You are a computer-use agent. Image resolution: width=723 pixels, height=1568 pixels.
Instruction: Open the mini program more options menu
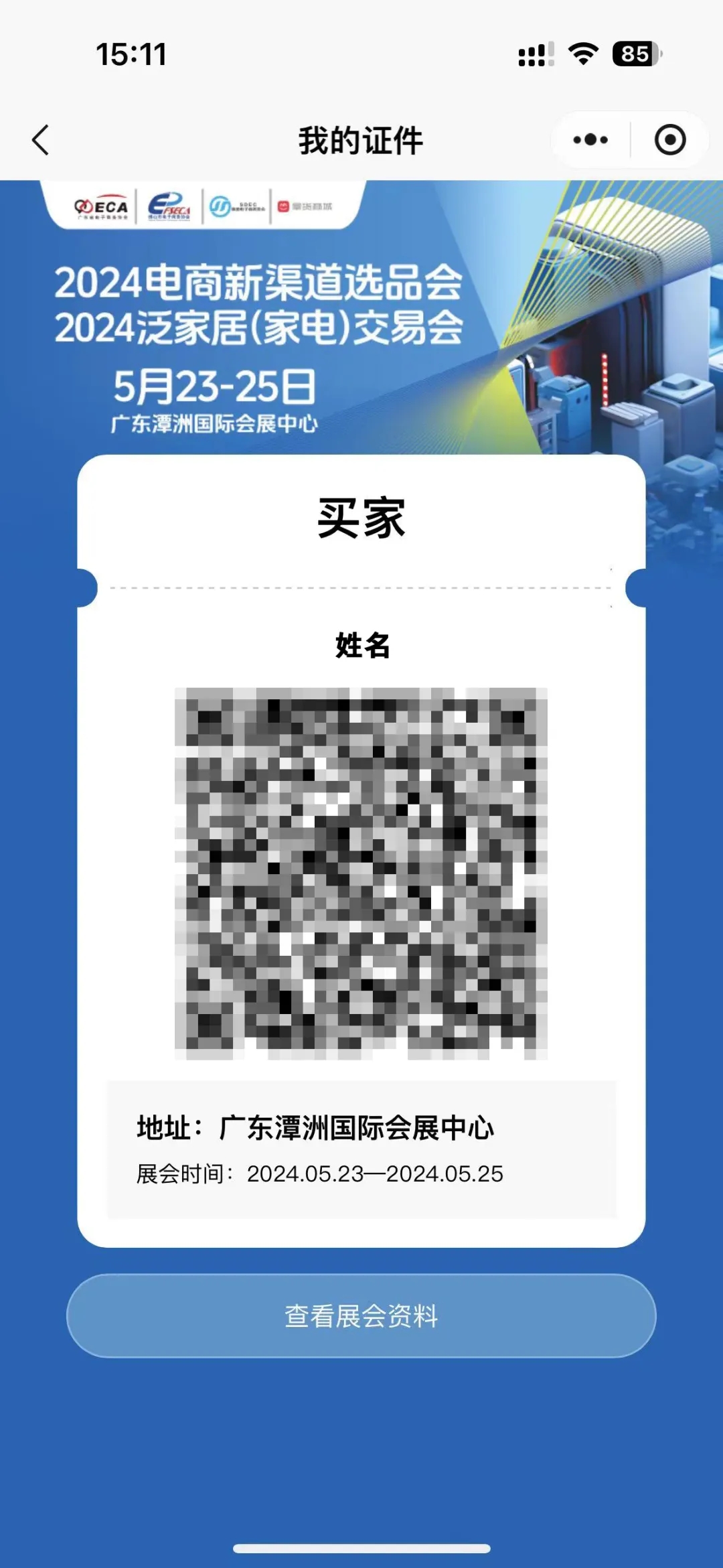tap(590, 140)
